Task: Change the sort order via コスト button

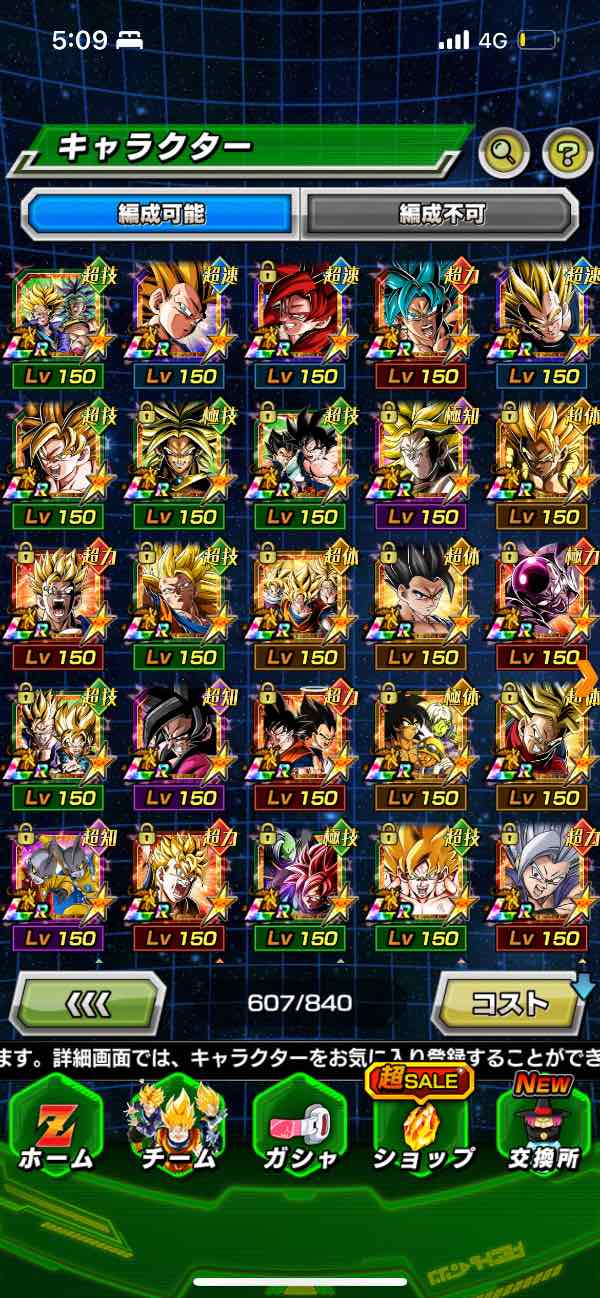Action: (x=510, y=1002)
